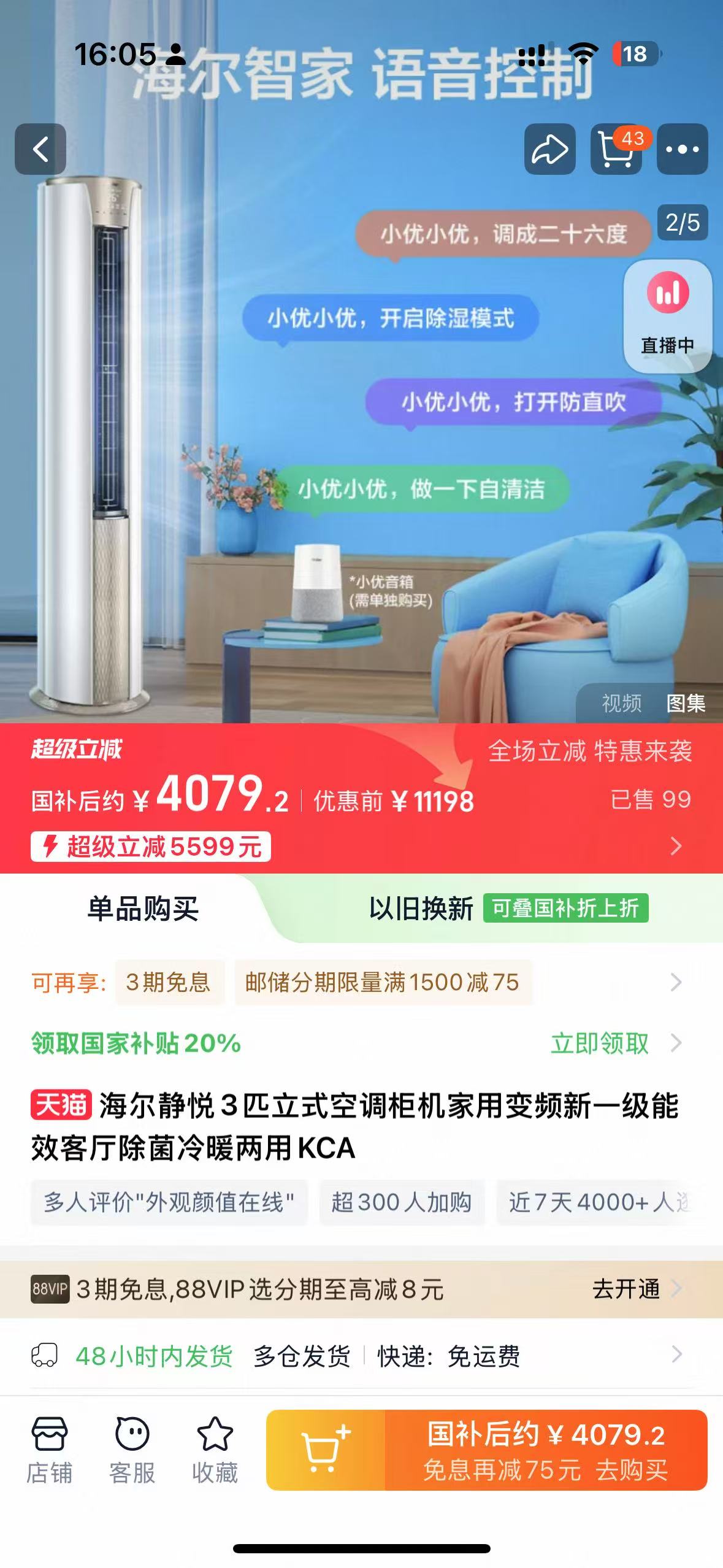Screen dimensions: 723x1568
Task: Contact 客服 customer service
Action: pyautogui.click(x=132, y=1450)
